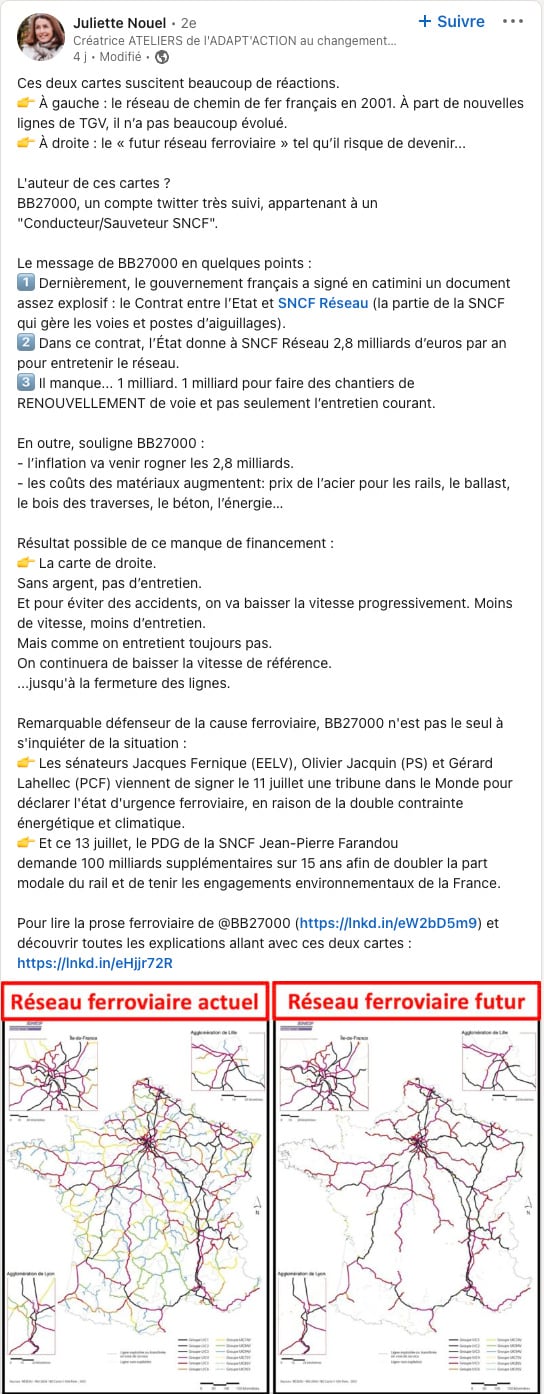Open the lnkd.in/eHjjr72R link

click(95, 963)
